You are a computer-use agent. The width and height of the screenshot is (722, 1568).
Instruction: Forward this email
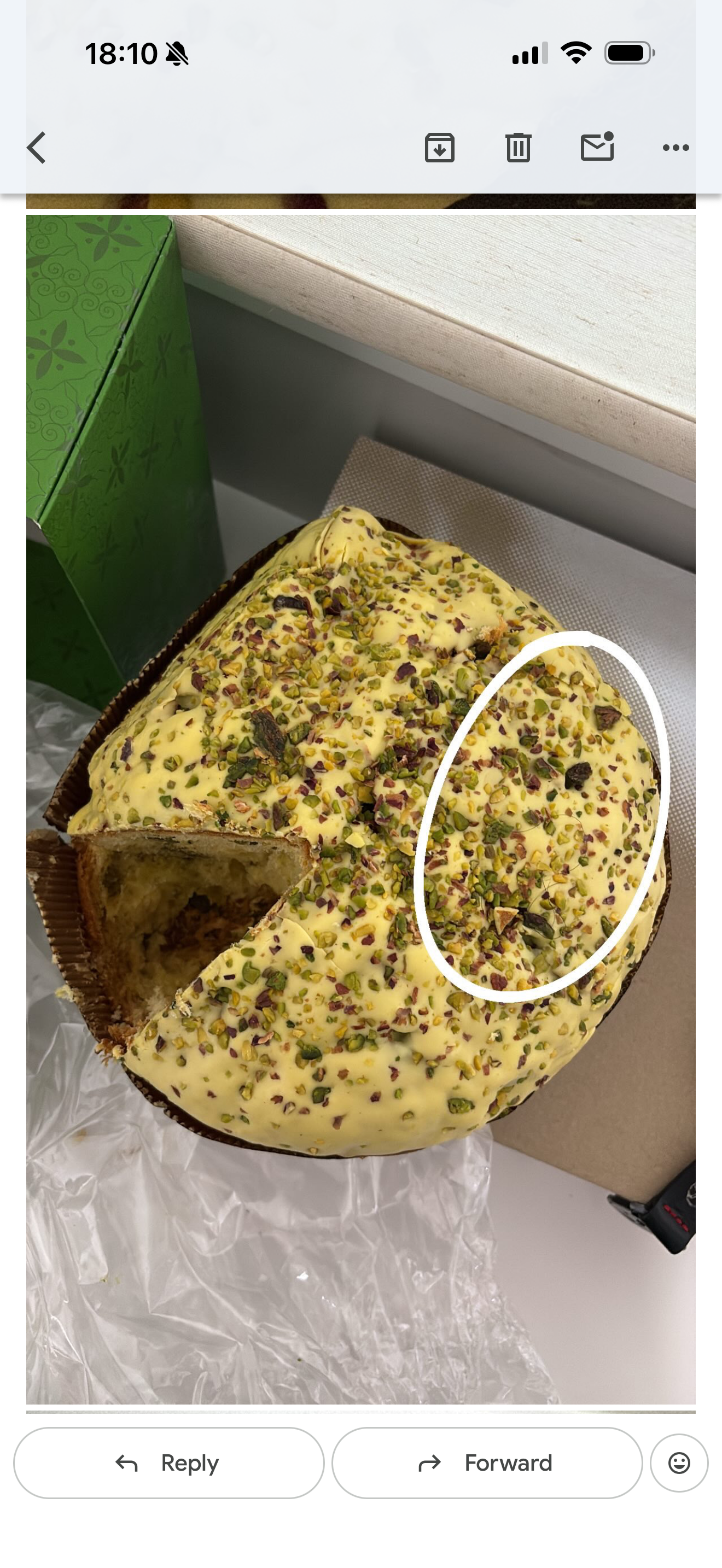[x=486, y=1462]
